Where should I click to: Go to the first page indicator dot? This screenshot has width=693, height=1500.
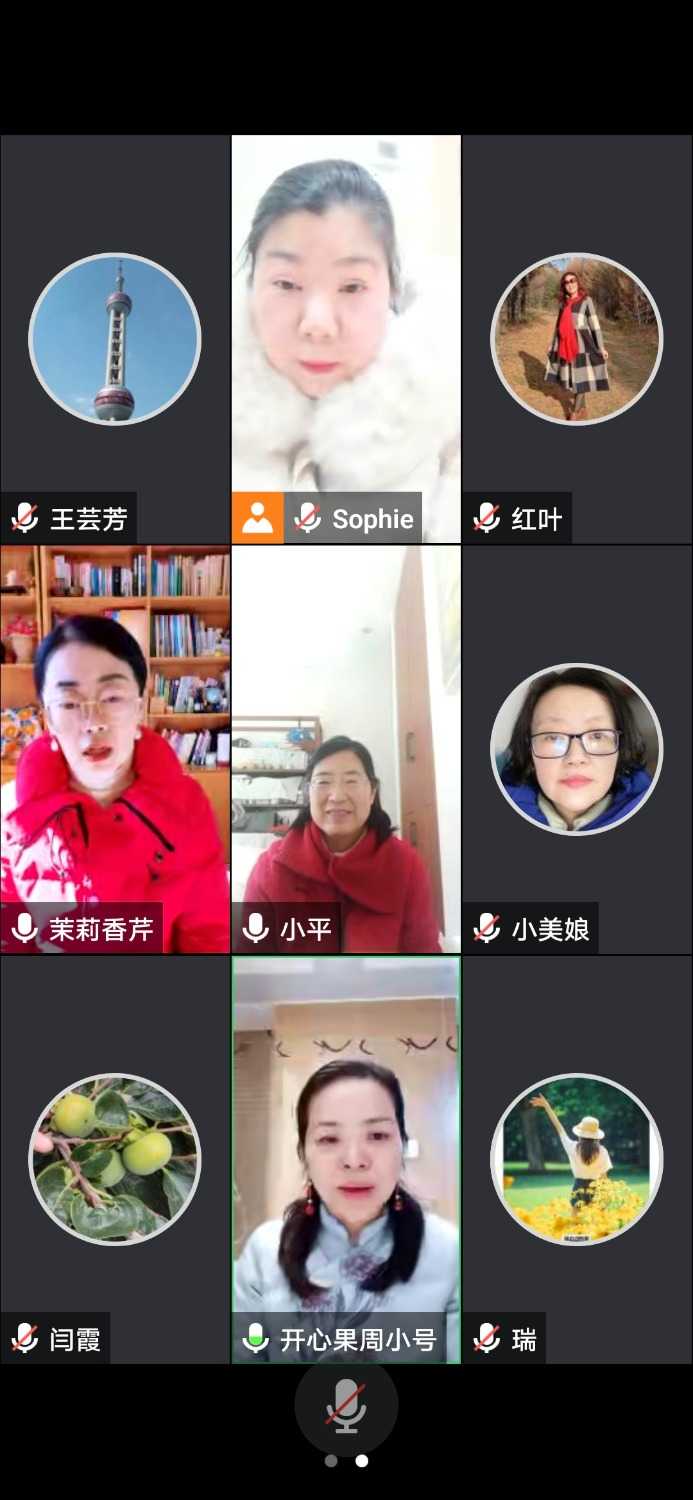[331, 1461]
